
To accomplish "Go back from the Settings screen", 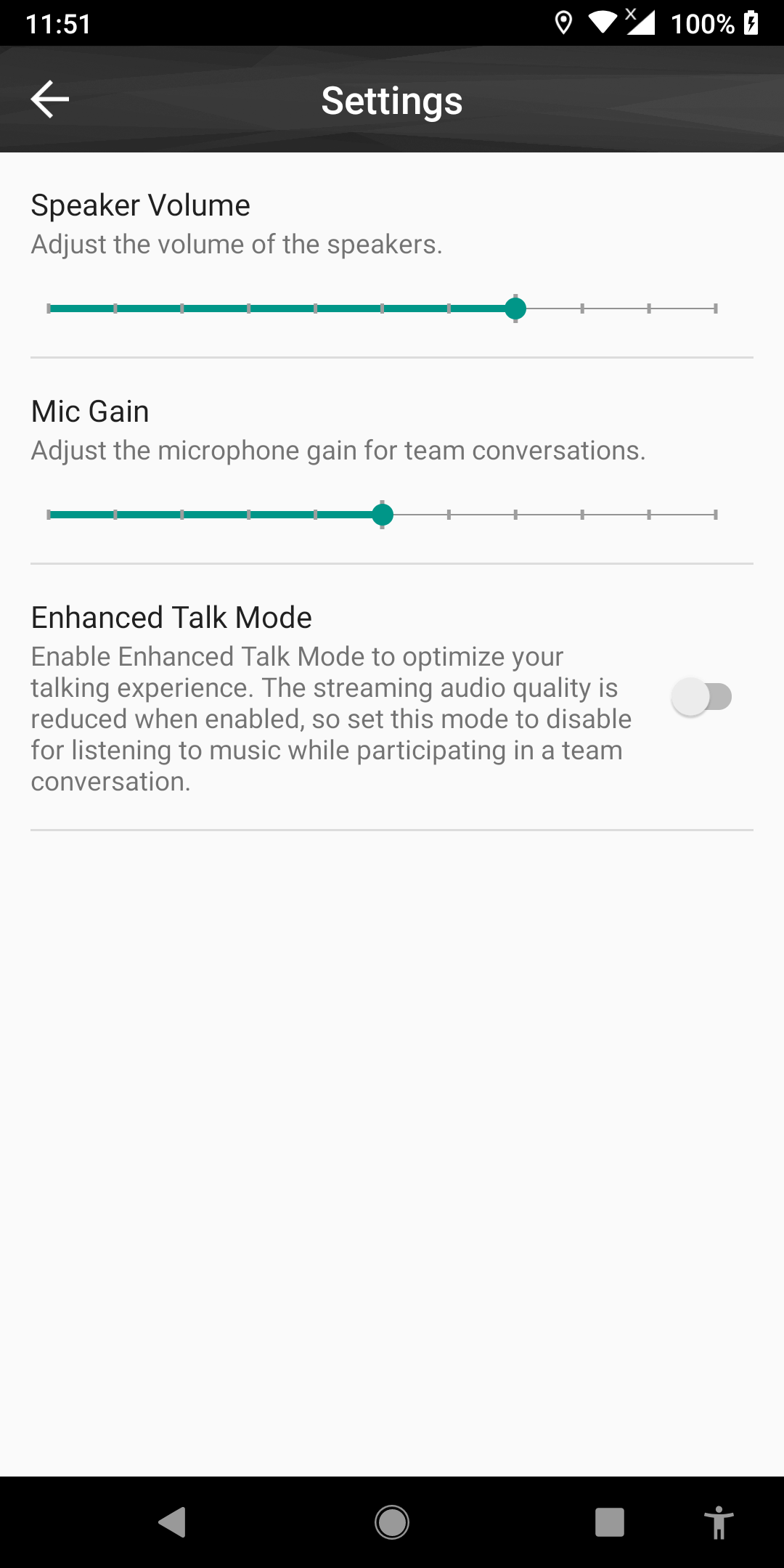I will [49, 99].
